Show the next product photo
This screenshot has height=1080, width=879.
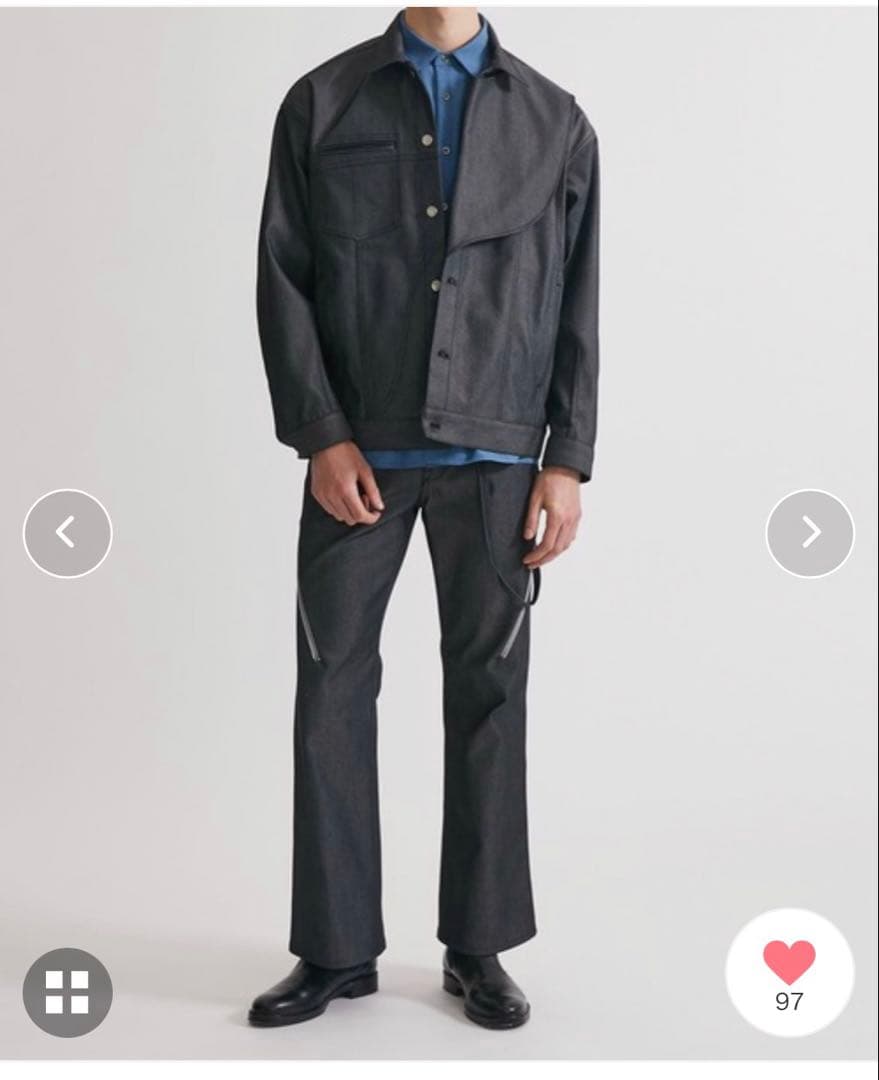(810, 533)
